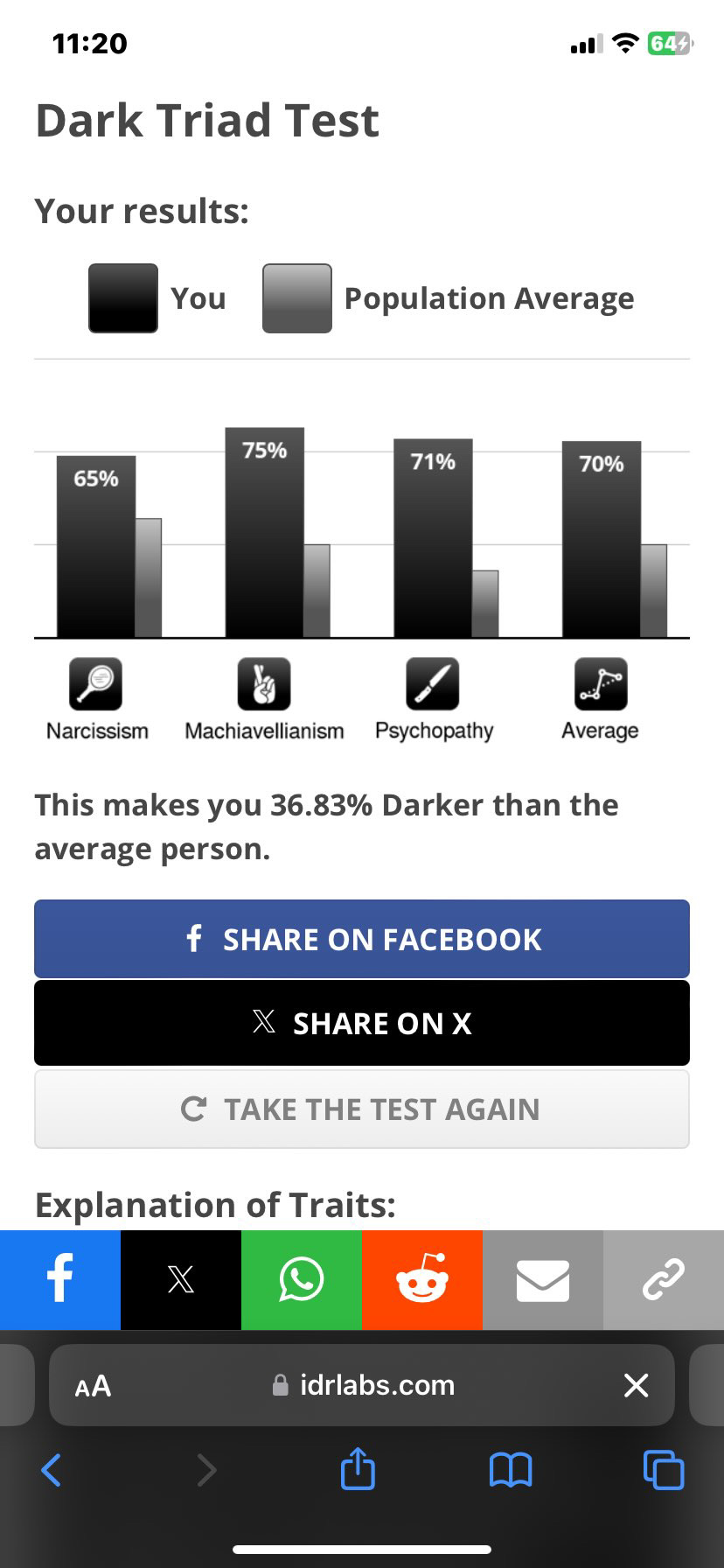Open the Safari tabs overview
This screenshot has width=724, height=1568.
[663, 1470]
